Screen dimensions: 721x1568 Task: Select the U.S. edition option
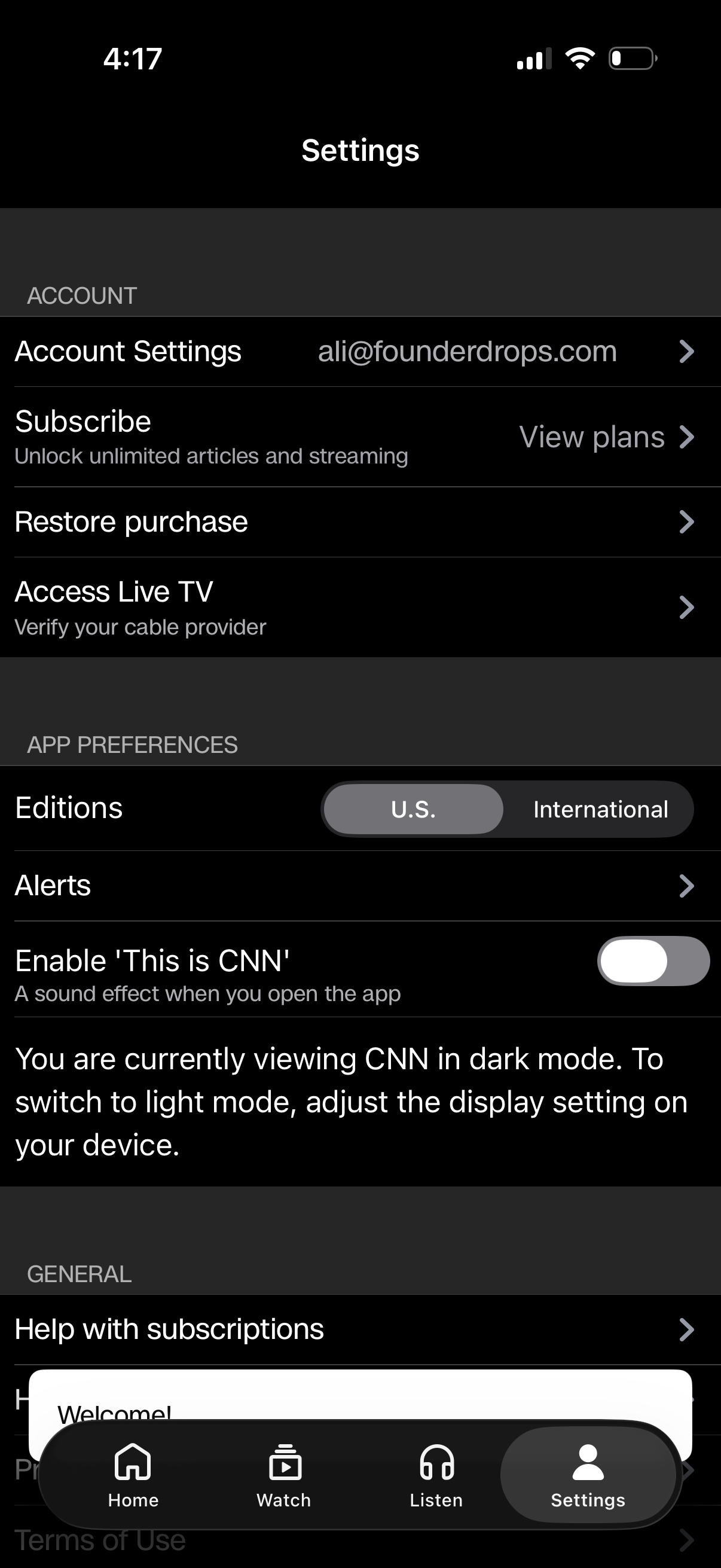tap(413, 809)
